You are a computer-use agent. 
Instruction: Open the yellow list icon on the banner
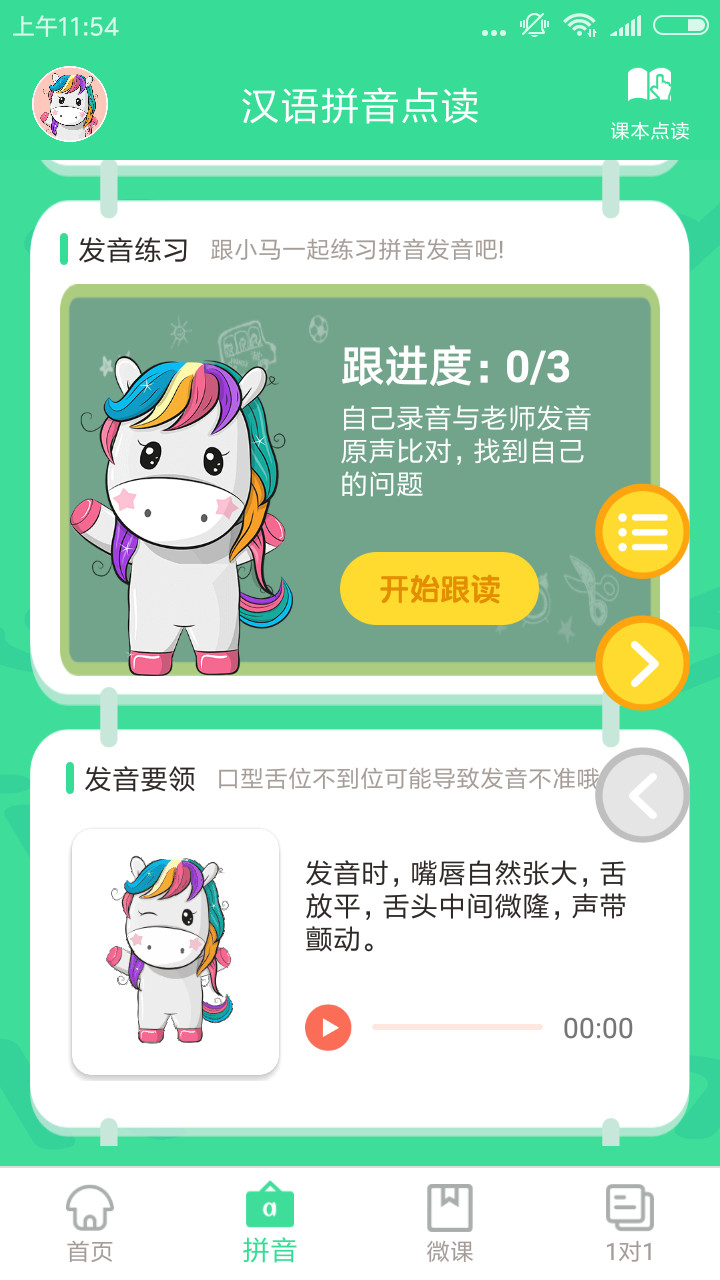pyautogui.click(x=643, y=531)
